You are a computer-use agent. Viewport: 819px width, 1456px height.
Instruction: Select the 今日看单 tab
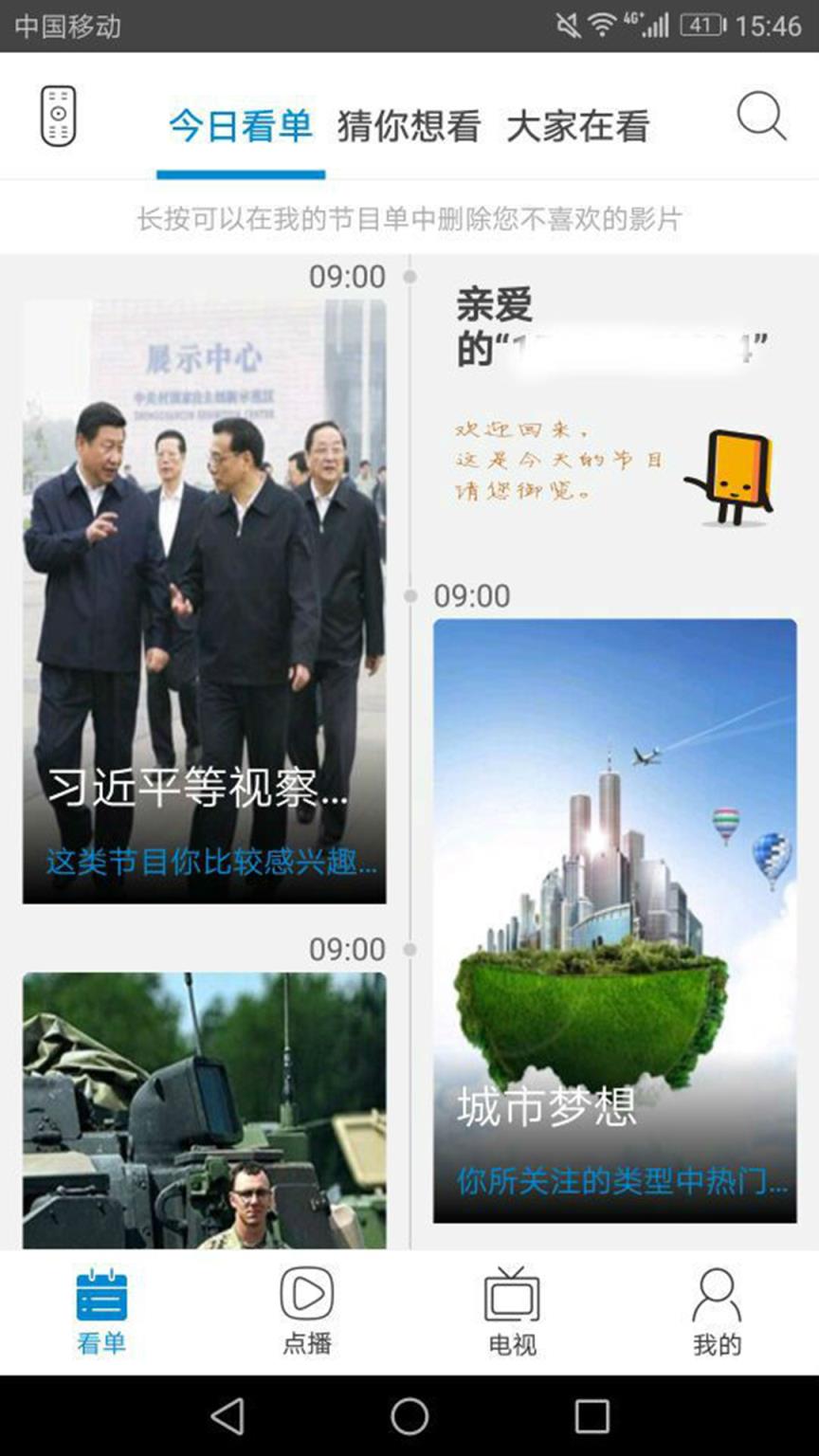[x=242, y=128]
